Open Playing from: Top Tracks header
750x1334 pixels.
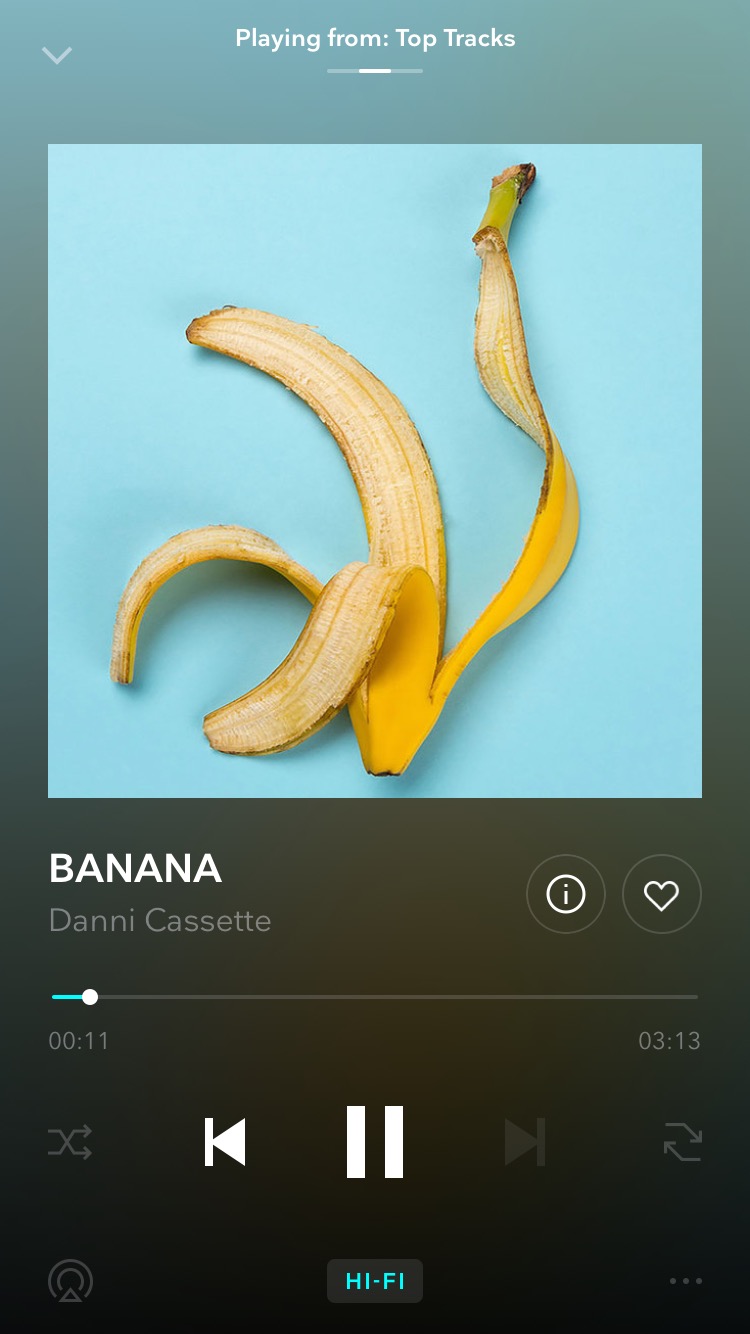[375, 39]
